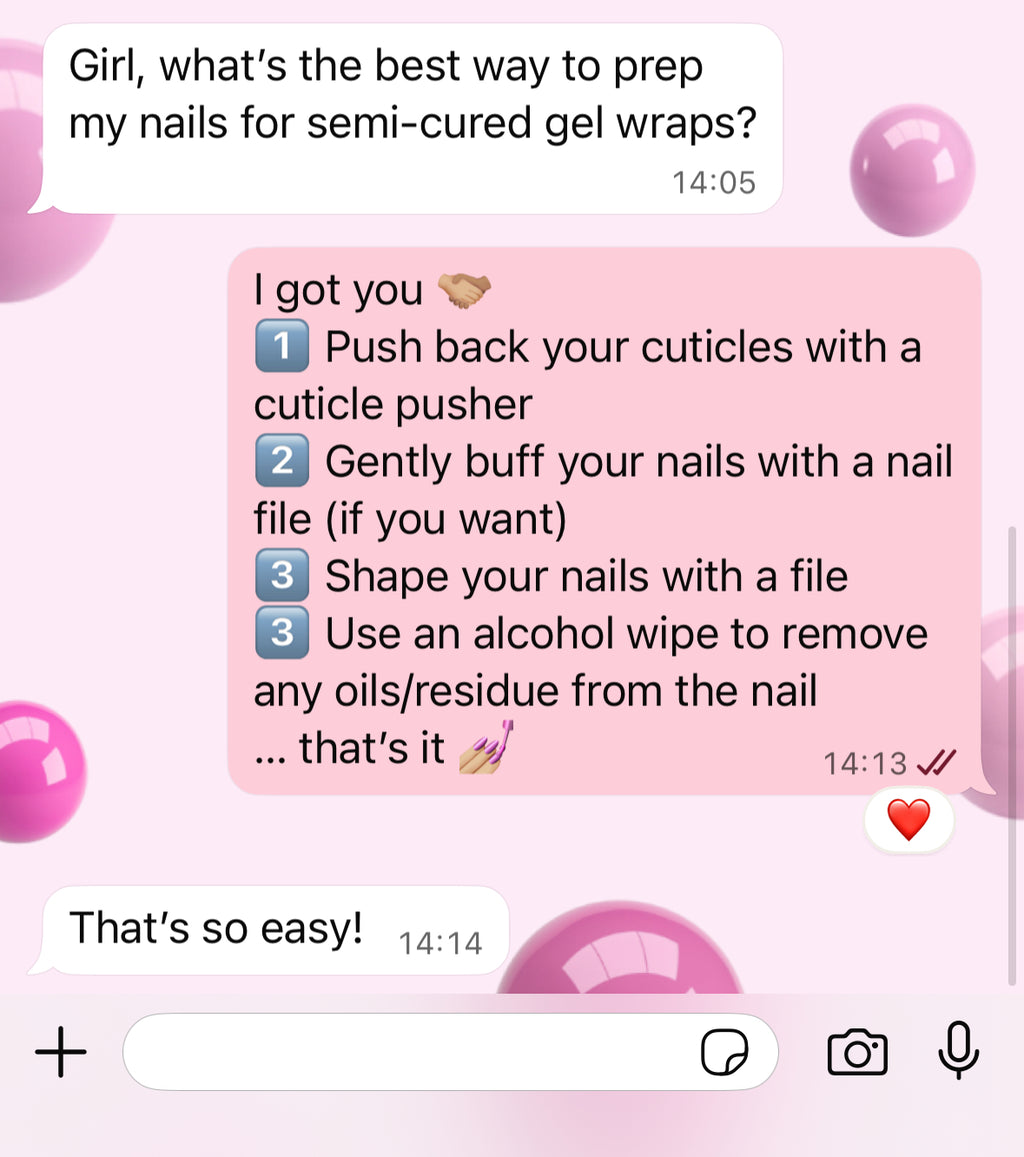Viewport: 1024px width, 1157px height.
Task: Open the camera to take a photo
Action: (x=858, y=1051)
